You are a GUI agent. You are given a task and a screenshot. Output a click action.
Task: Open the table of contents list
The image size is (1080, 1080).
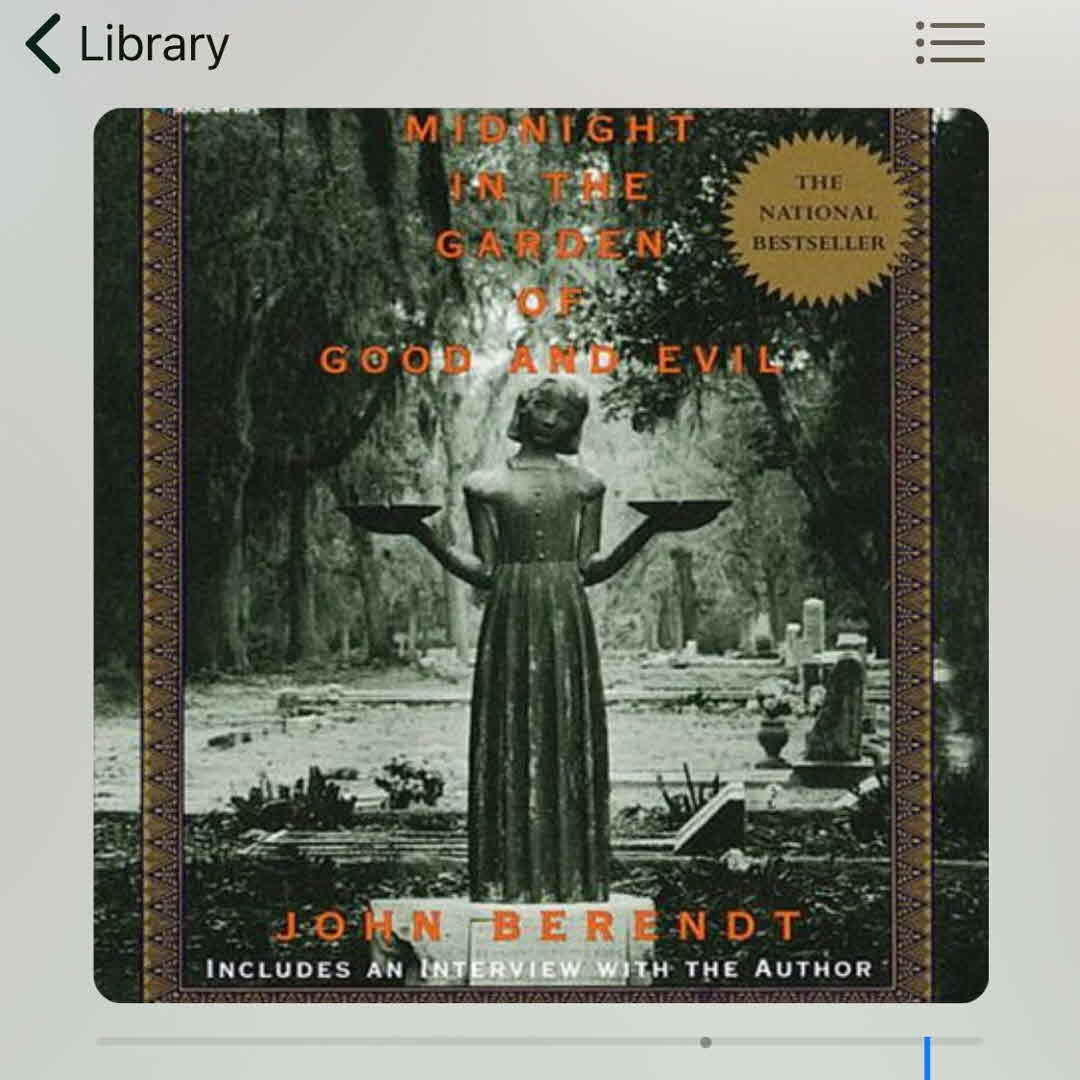[950, 43]
